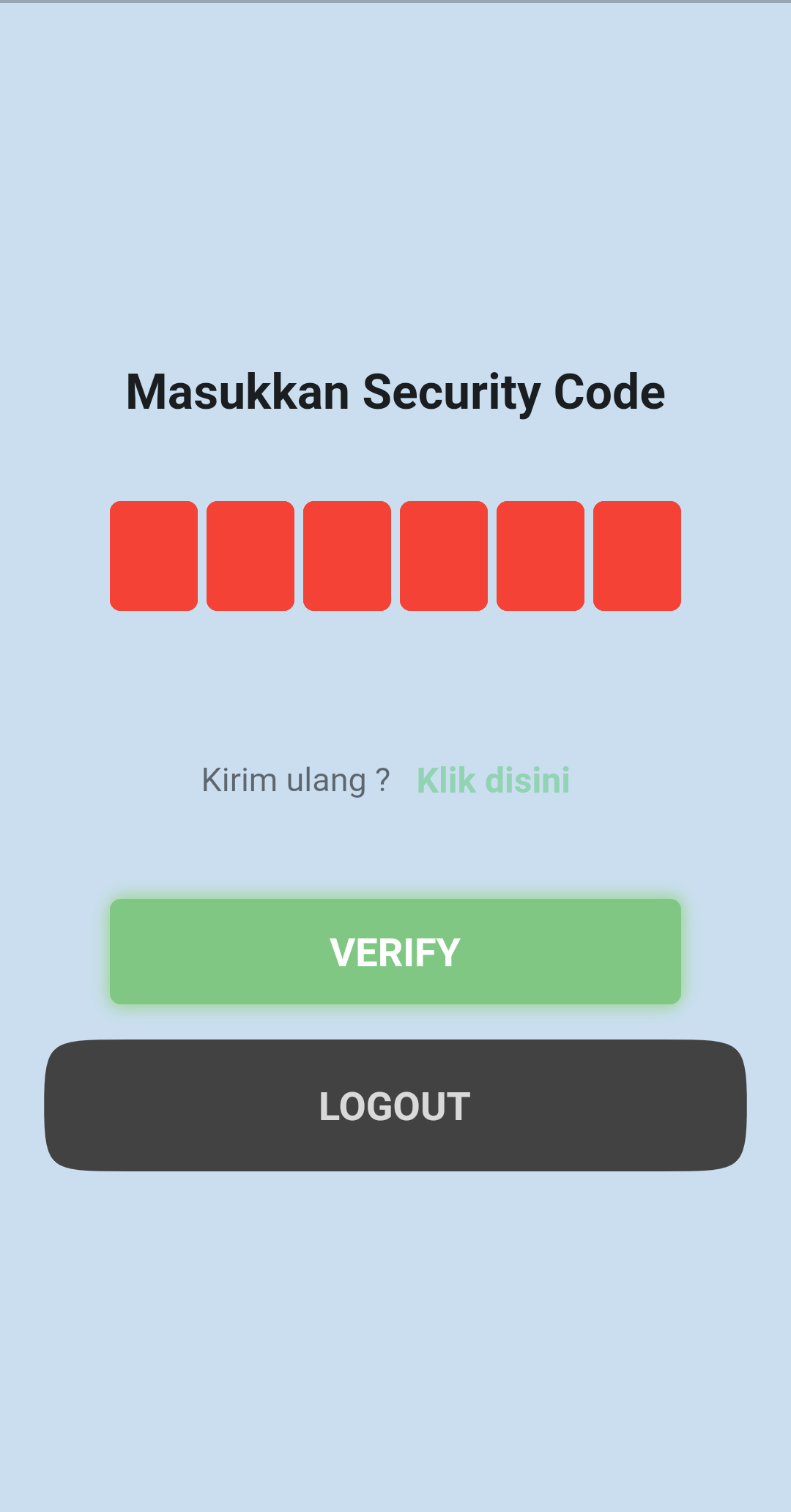Resend code via Klik disini link
The height and width of the screenshot is (1512, 791).
[493, 780]
